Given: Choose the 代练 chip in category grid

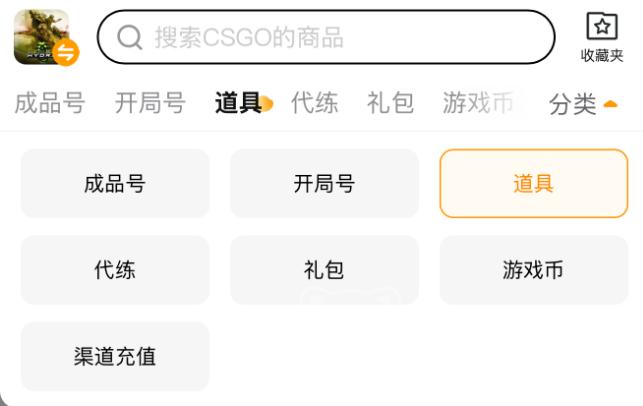Looking at the screenshot, I should (x=115, y=270).
